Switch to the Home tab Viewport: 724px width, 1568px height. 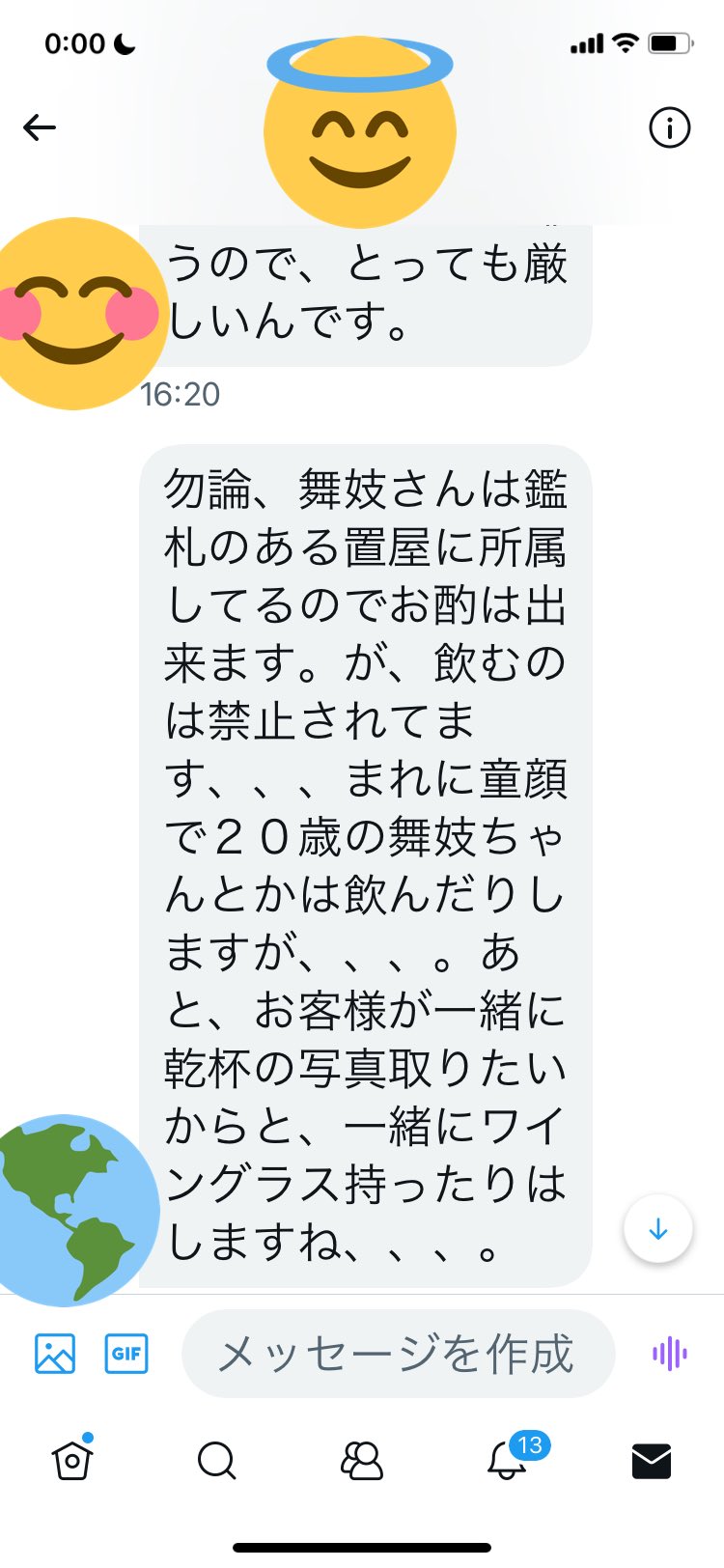(72, 1460)
